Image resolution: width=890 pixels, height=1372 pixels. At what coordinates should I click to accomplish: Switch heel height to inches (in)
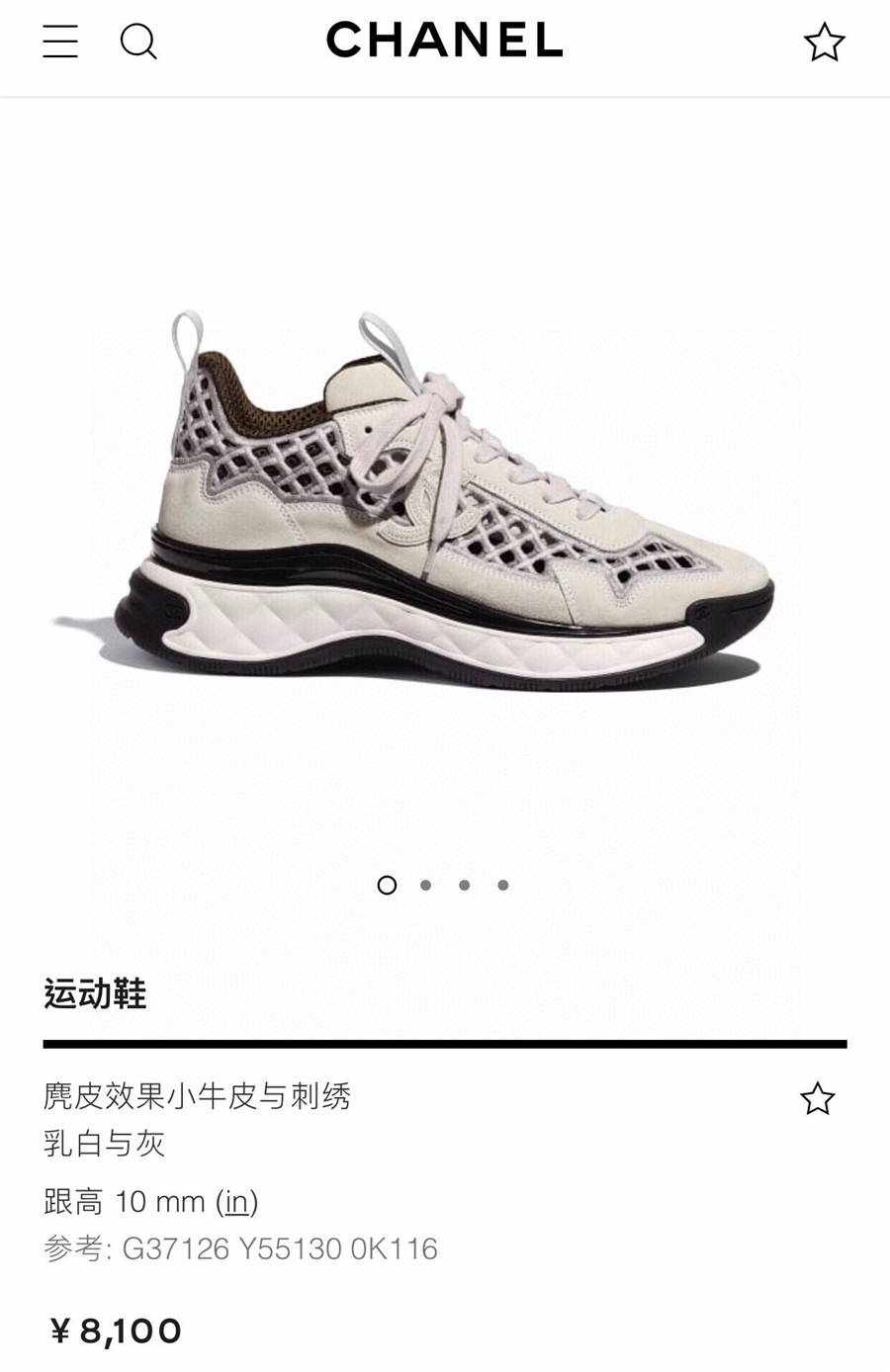(236, 1202)
